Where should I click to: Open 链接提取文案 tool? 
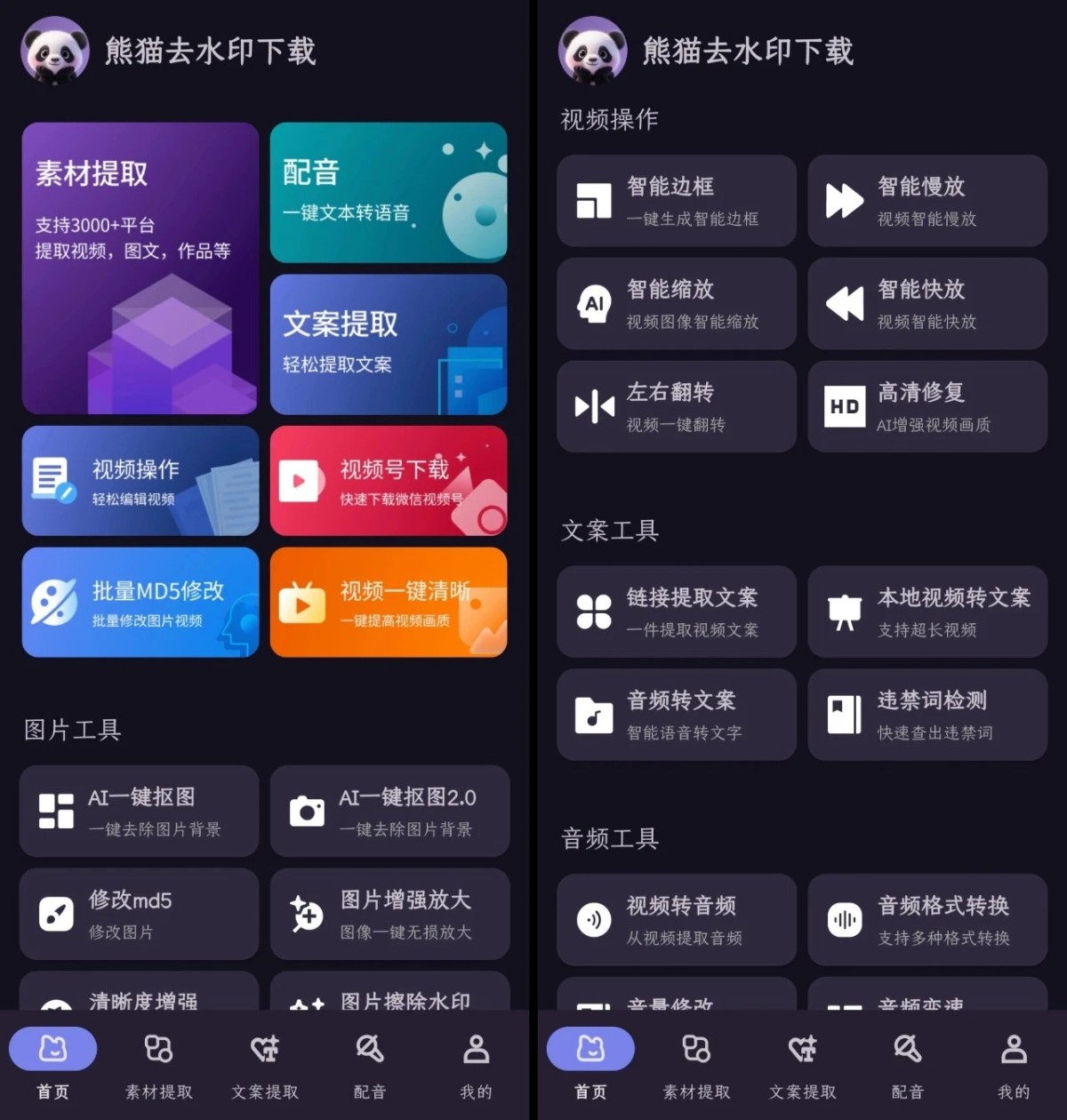coord(676,612)
